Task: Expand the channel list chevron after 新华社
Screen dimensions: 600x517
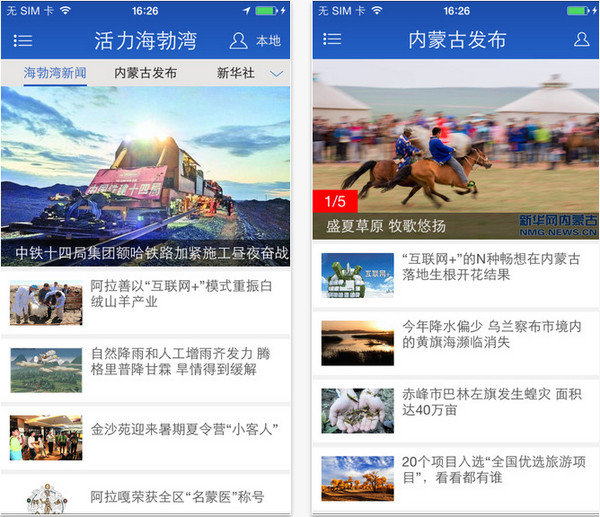Action: tap(276, 73)
